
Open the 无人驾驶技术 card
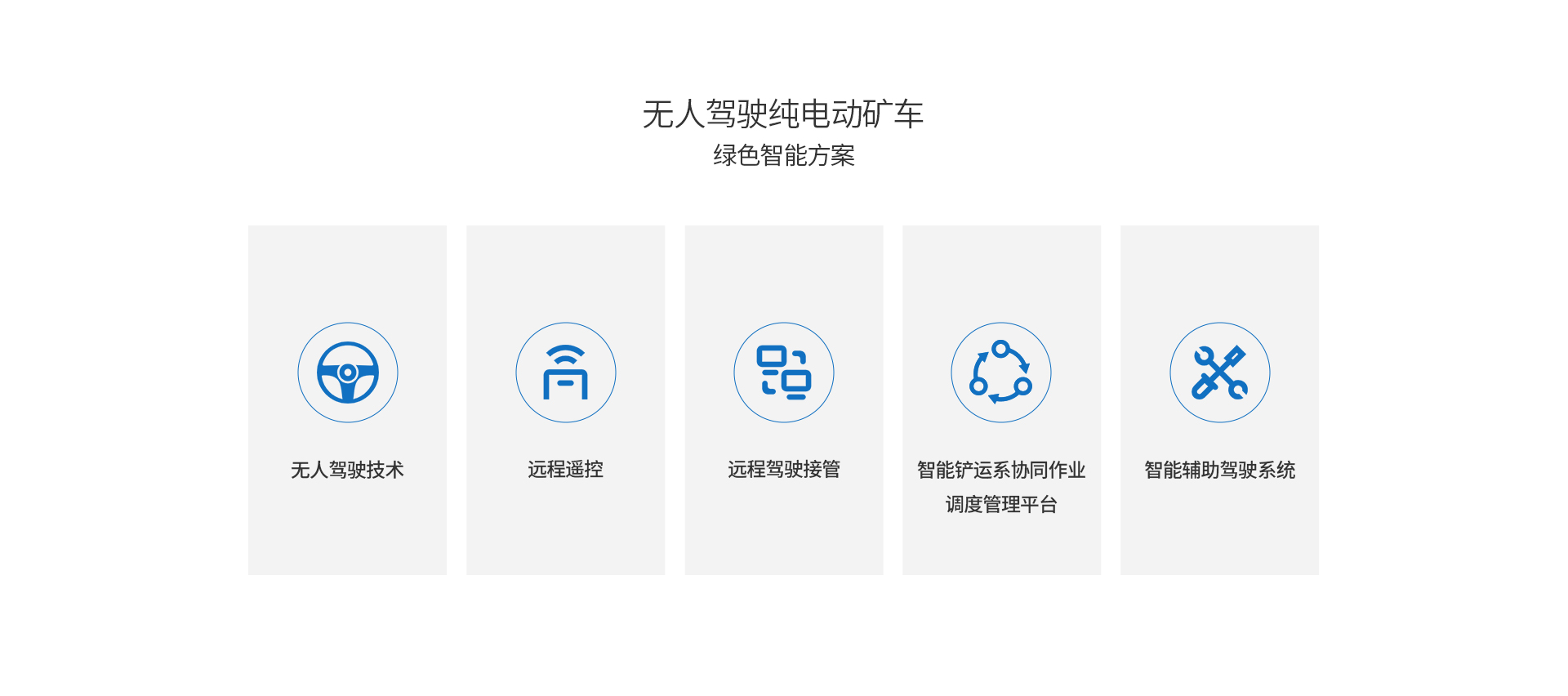pyautogui.click(x=347, y=400)
